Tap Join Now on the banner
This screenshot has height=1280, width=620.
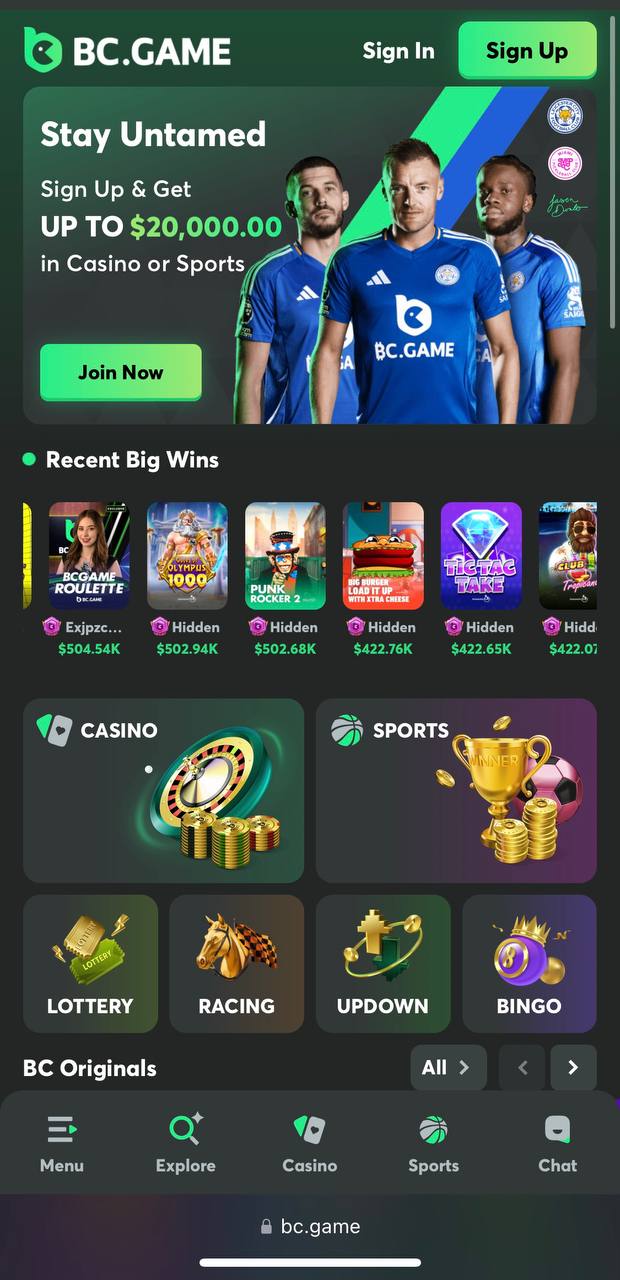pos(121,372)
